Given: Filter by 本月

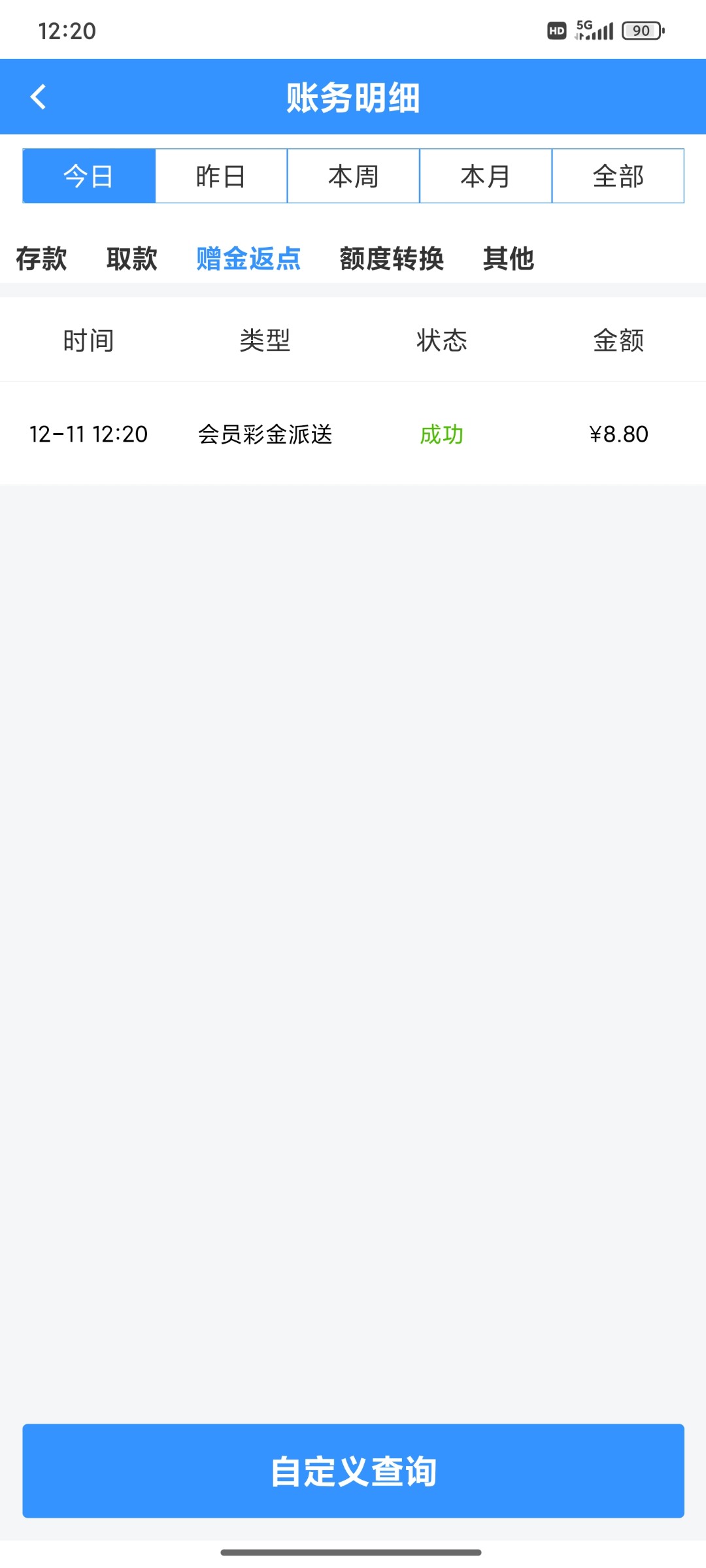Looking at the screenshot, I should coord(486,176).
